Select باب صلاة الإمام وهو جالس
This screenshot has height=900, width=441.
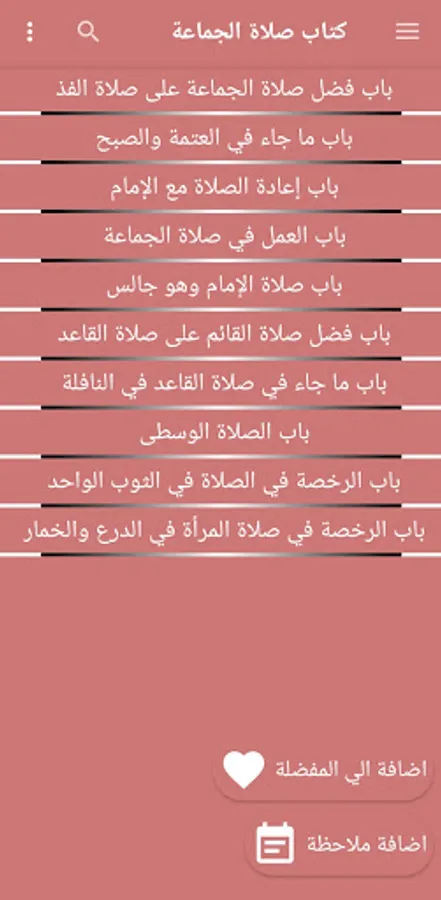[x=220, y=286]
